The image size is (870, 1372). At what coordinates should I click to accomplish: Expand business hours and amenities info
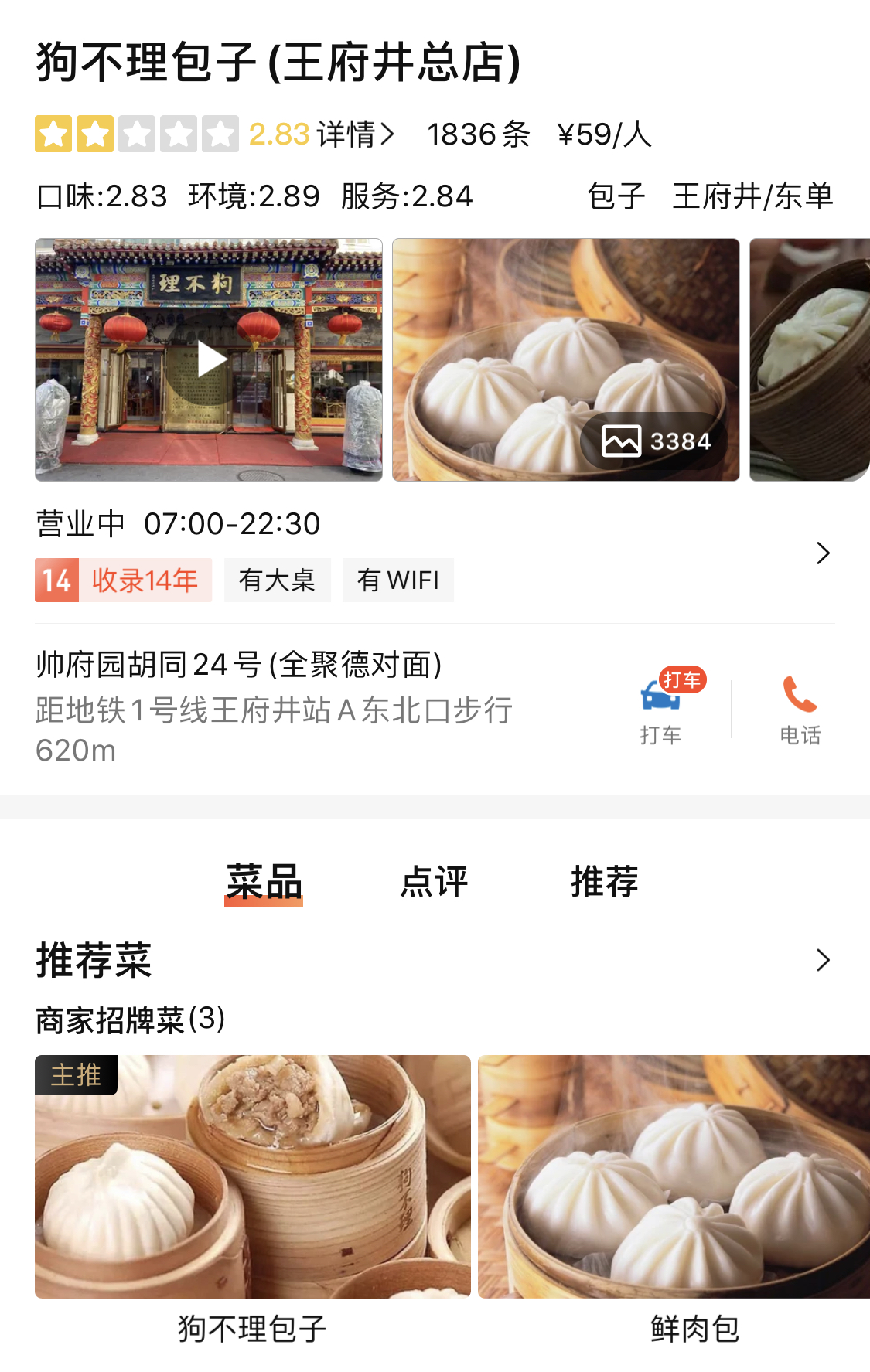(x=823, y=553)
